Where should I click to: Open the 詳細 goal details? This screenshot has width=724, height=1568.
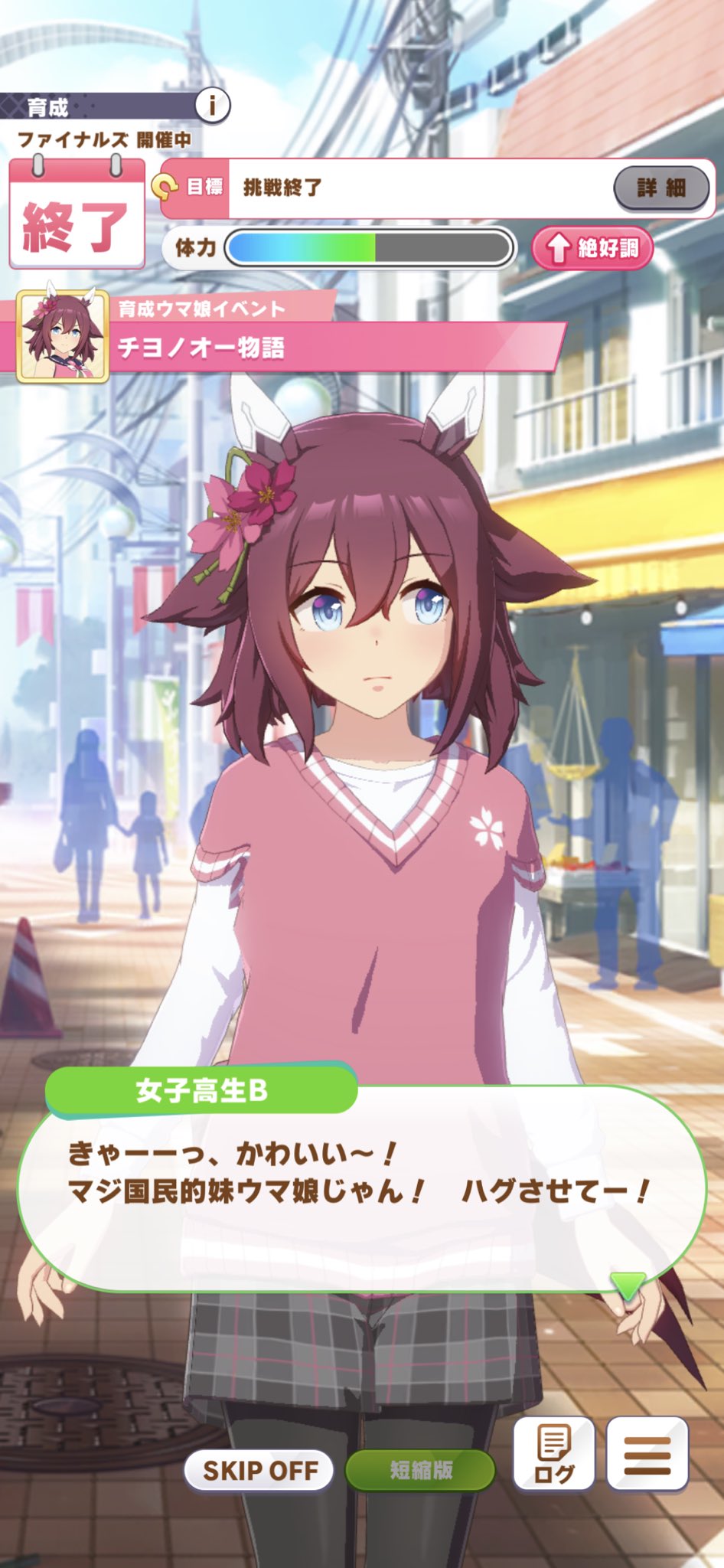pyautogui.click(x=661, y=188)
